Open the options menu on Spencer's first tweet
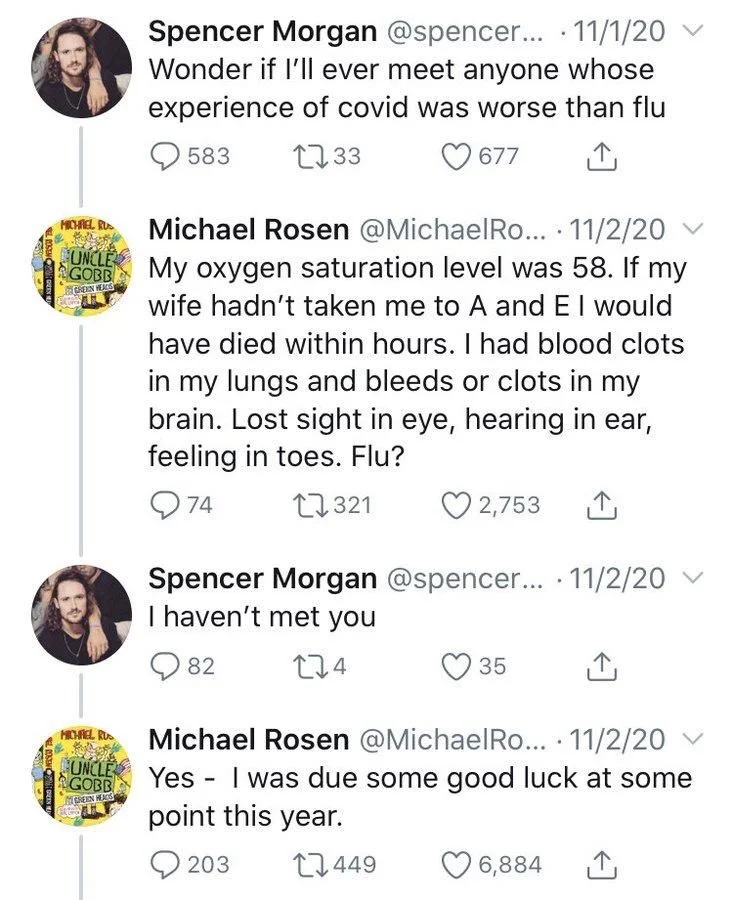733x900 pixels. click(690, 31)
